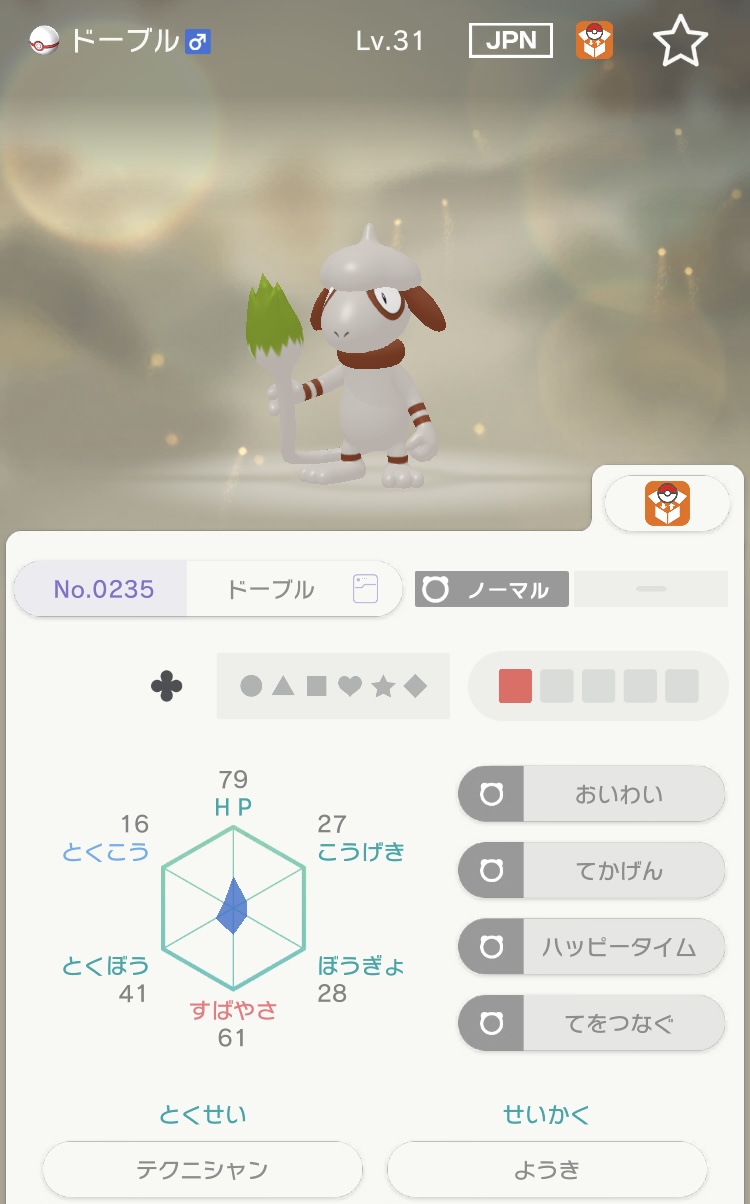Viewport: 750px width, 1204px height.
Task: Select the move ハッピータイム
Action: (x=591, y=947)
